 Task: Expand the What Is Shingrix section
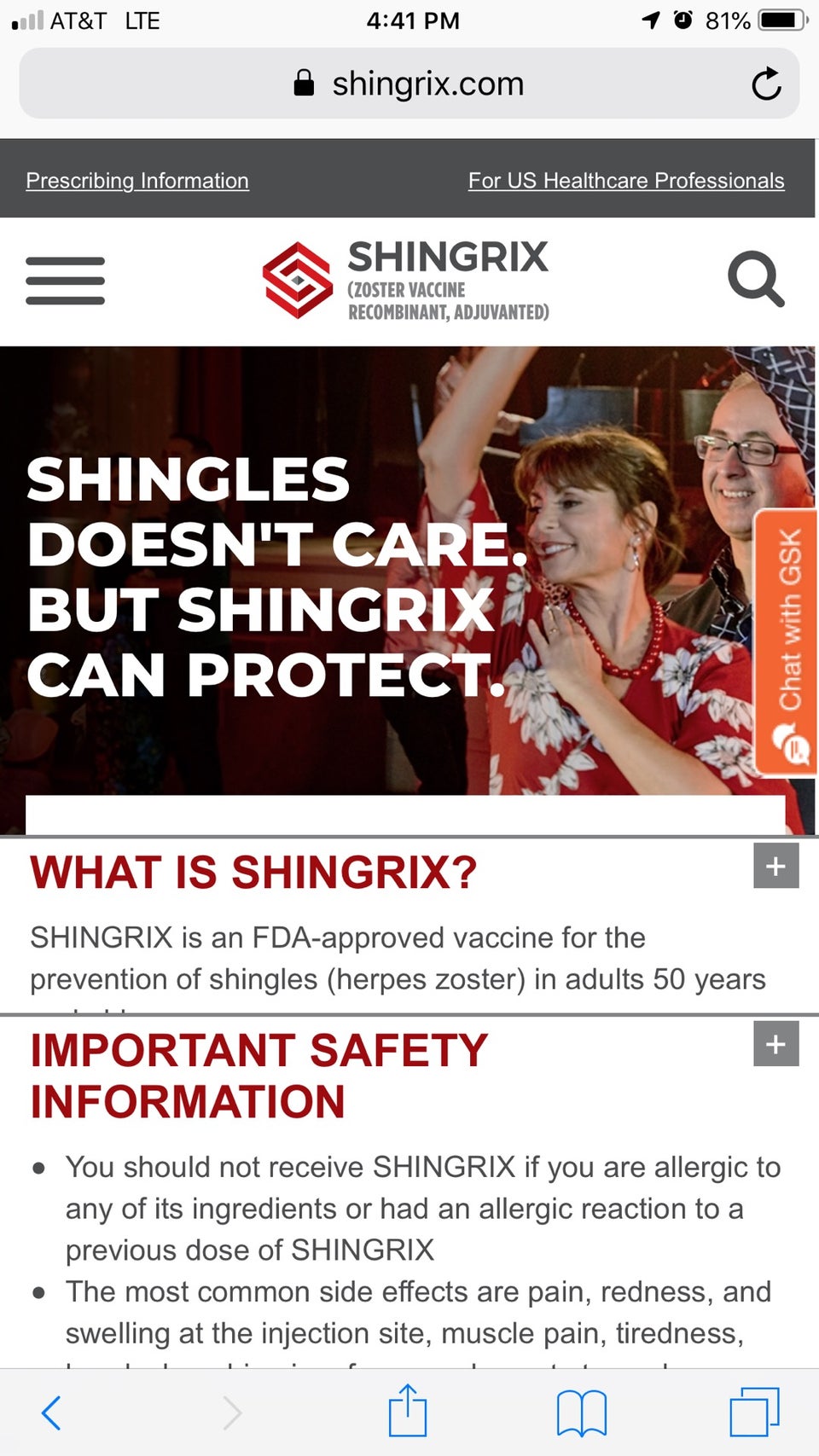775,867
